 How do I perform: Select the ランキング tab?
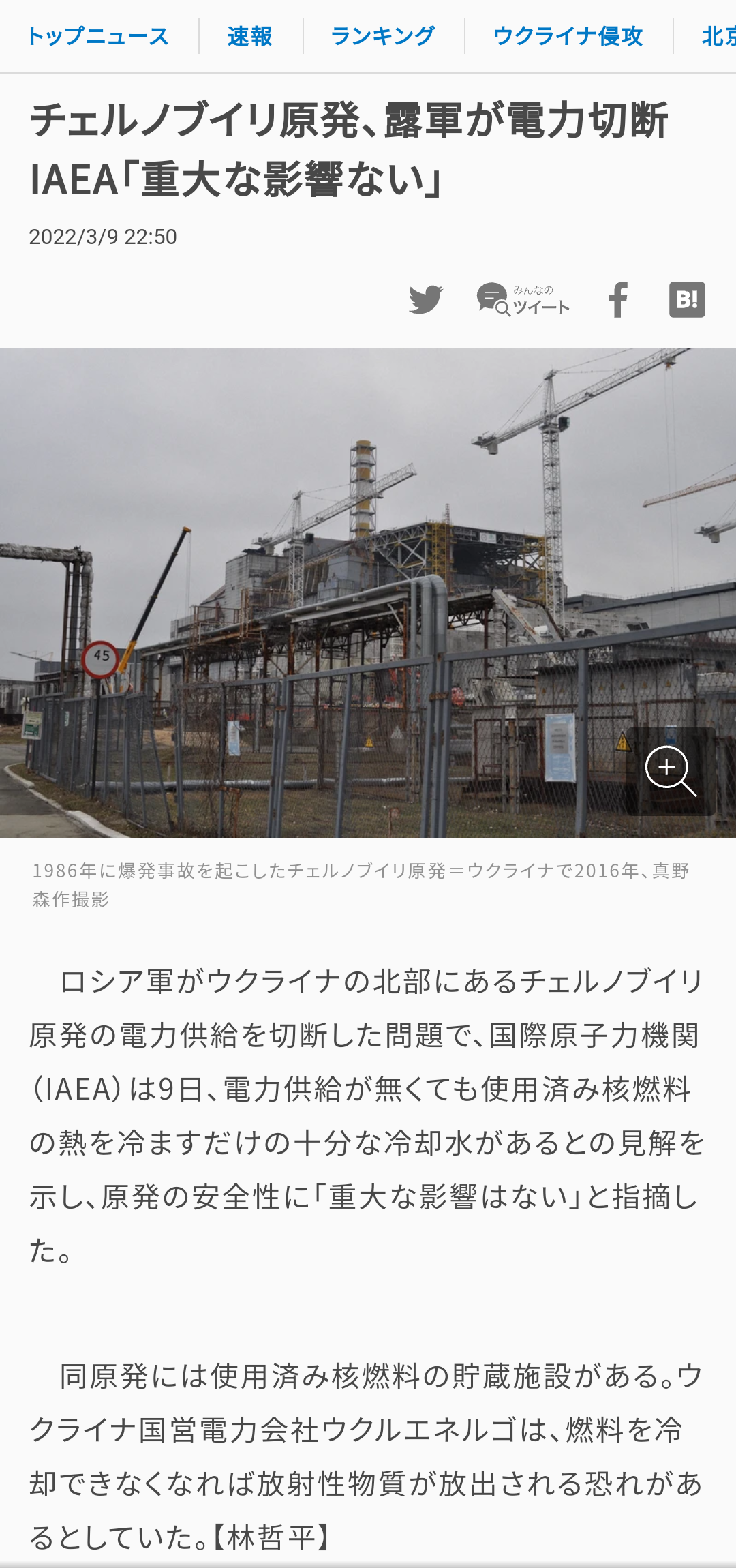(x=382, y=36)
